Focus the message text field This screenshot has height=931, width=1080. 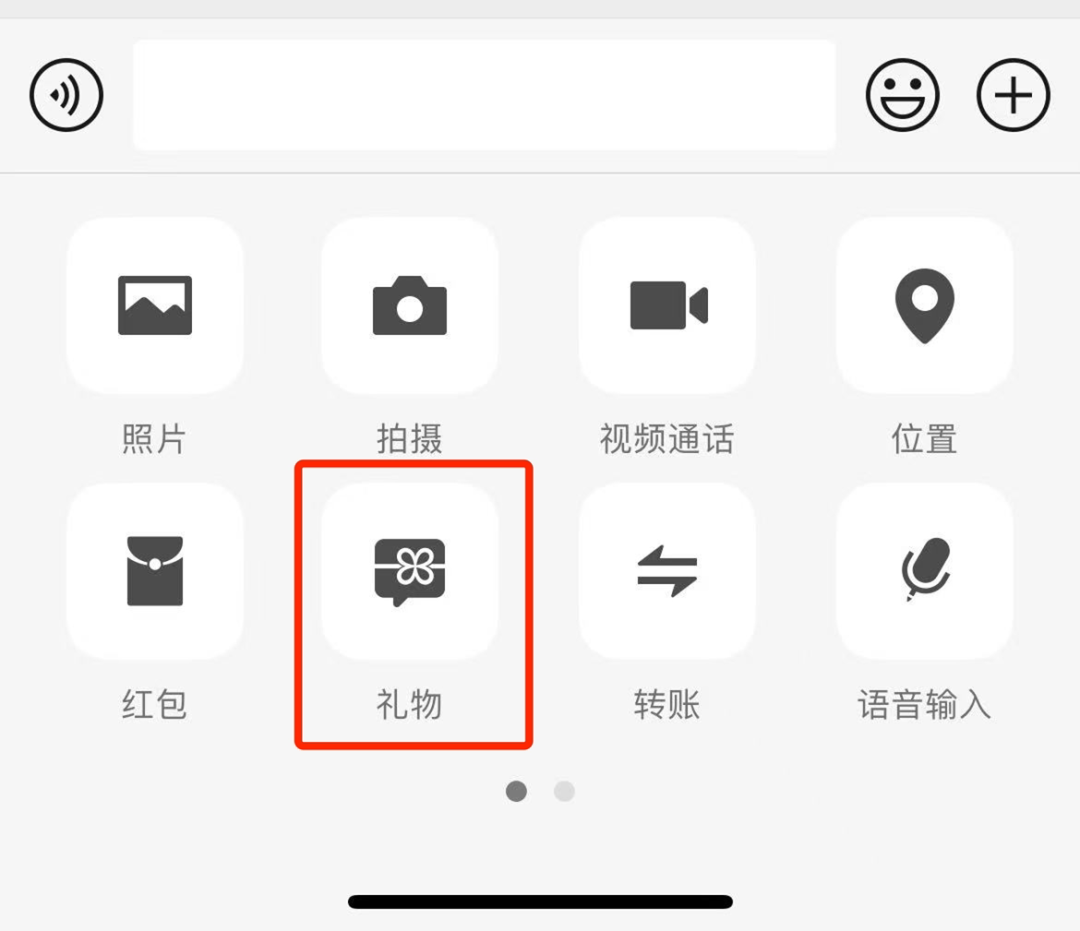click(484, 96)
